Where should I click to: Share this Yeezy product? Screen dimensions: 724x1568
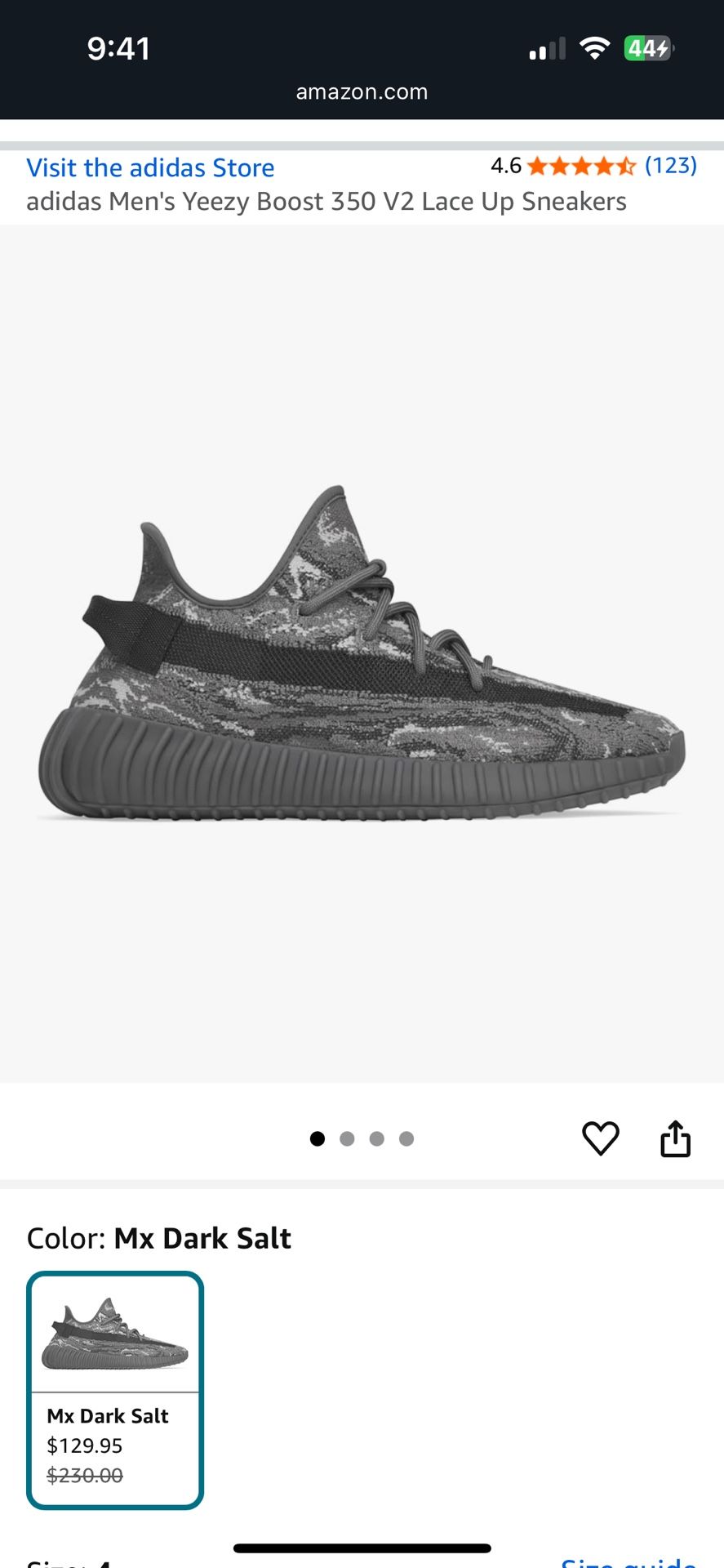point(675,1138)
